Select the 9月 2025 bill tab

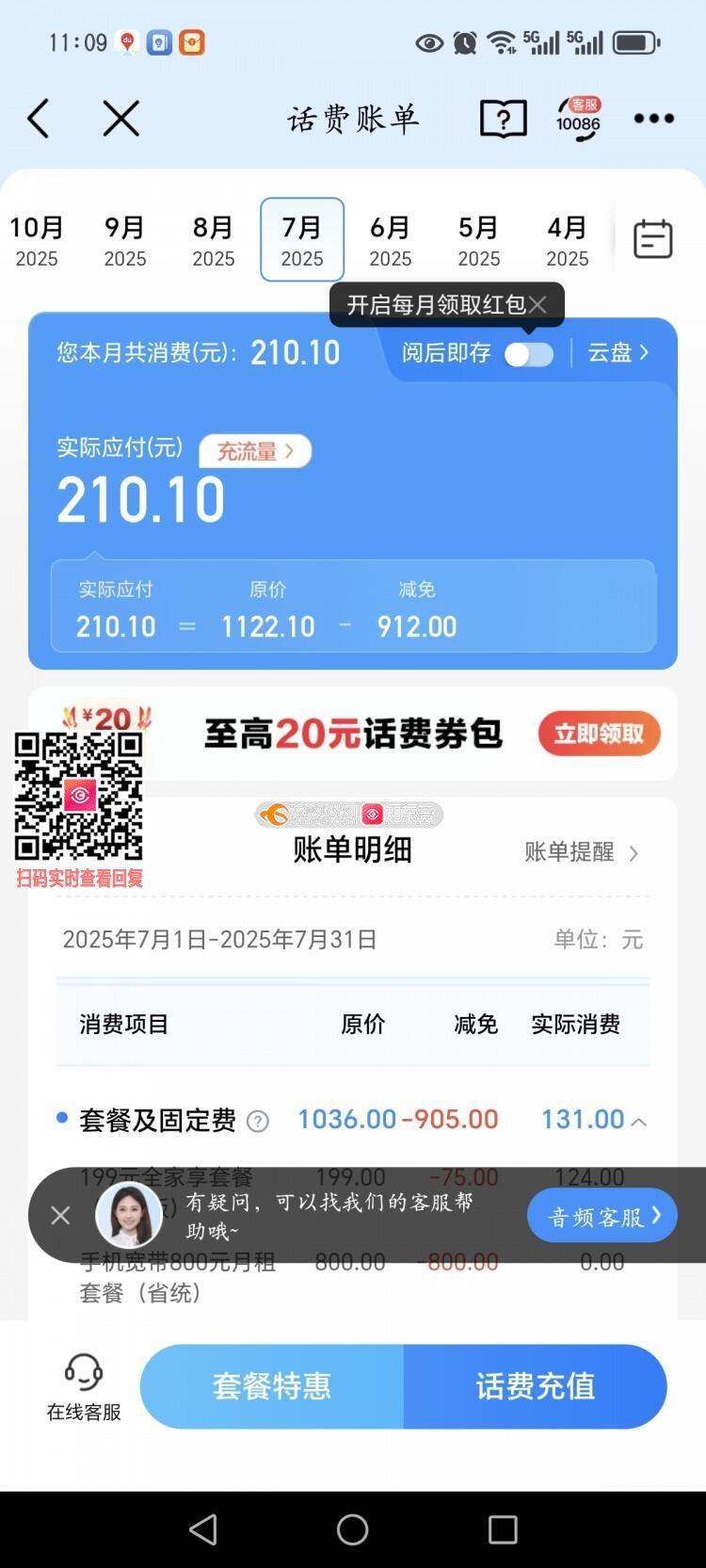[x=124, y=240]
